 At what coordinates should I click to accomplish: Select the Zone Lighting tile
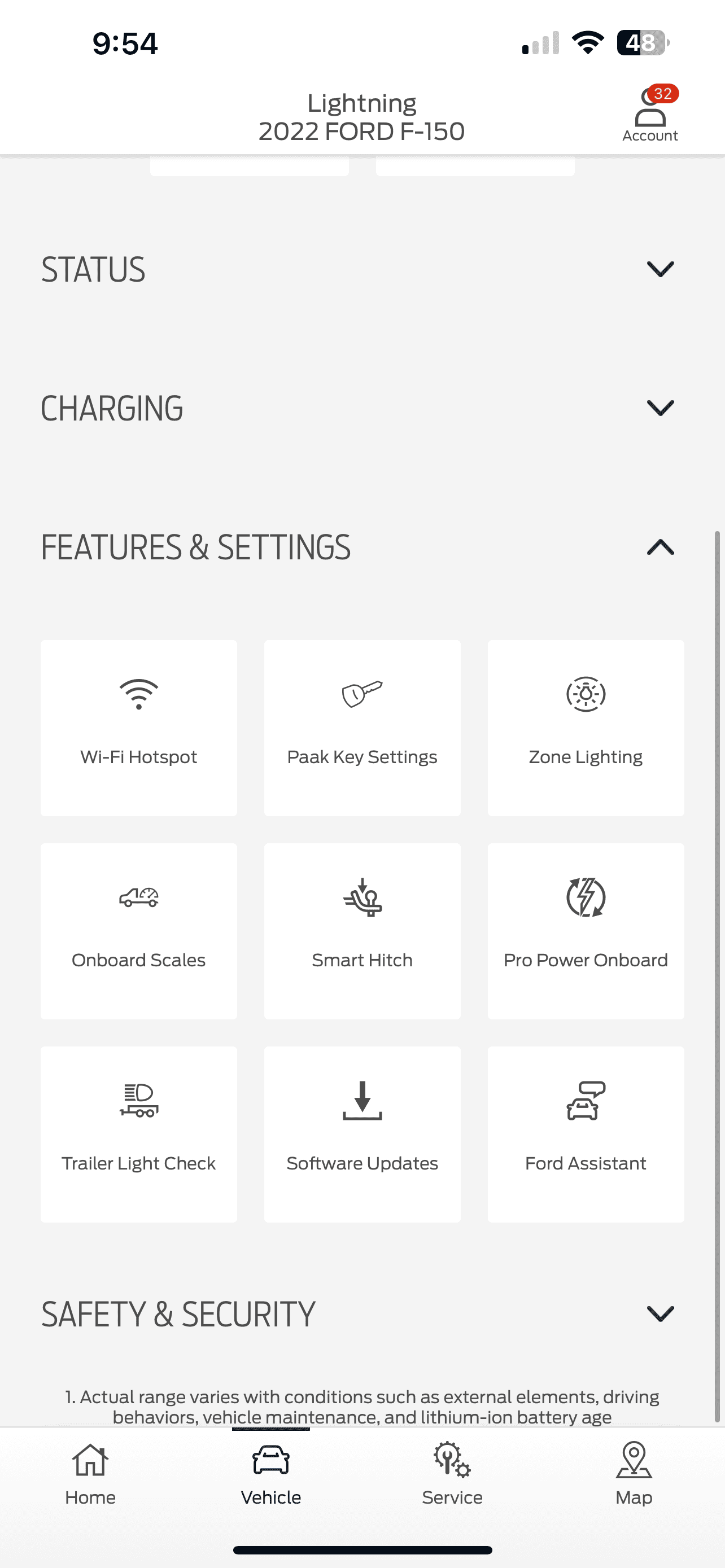(586, 728)
